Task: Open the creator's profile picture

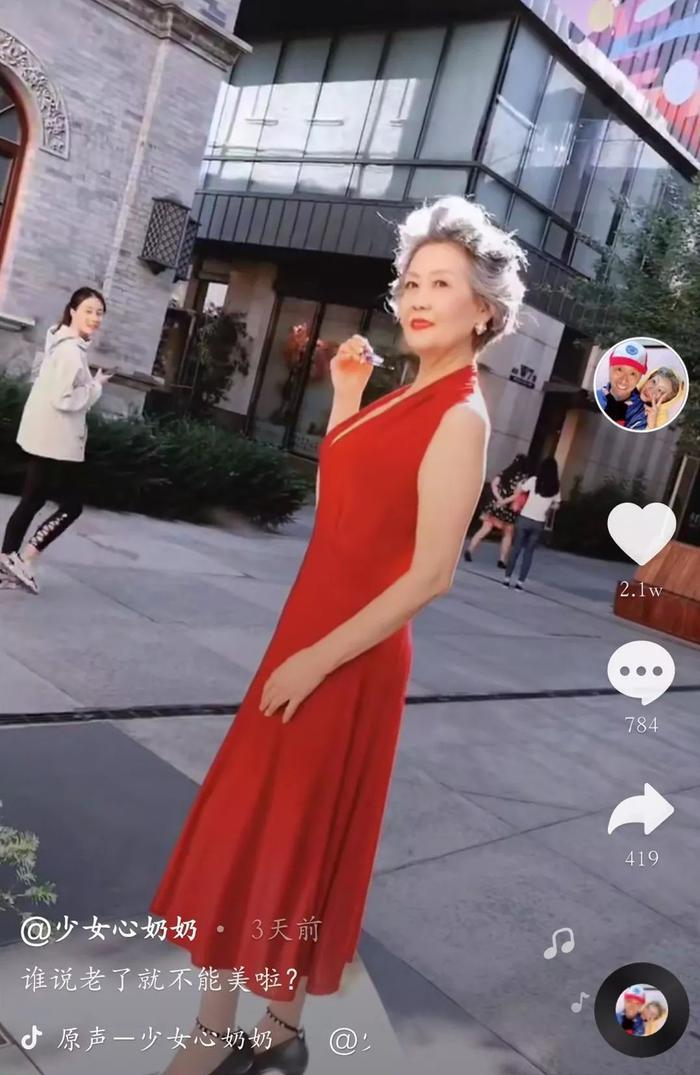Action: (x=640, y=385)
